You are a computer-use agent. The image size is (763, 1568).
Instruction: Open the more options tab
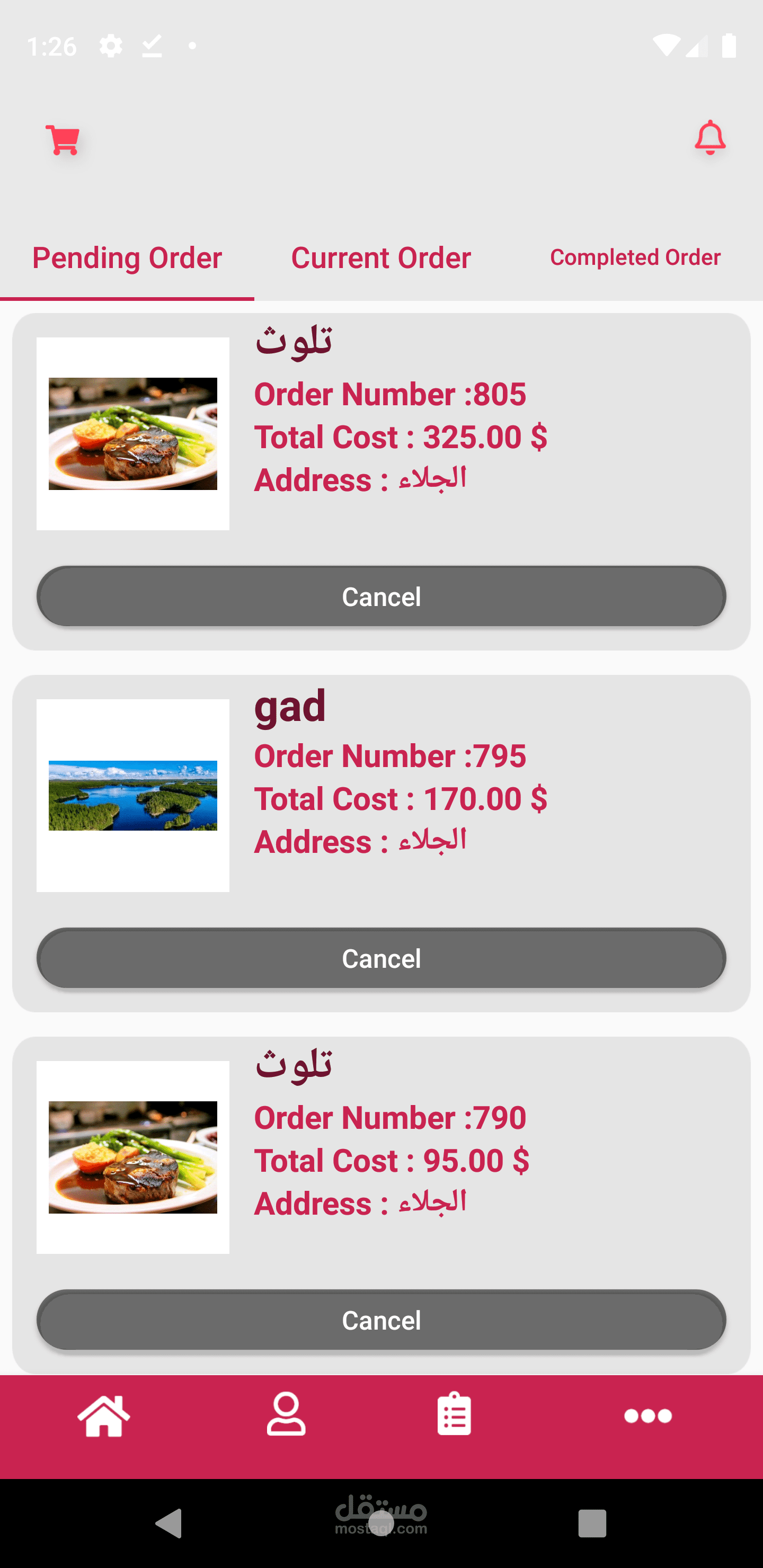(x=648, y=1416)
